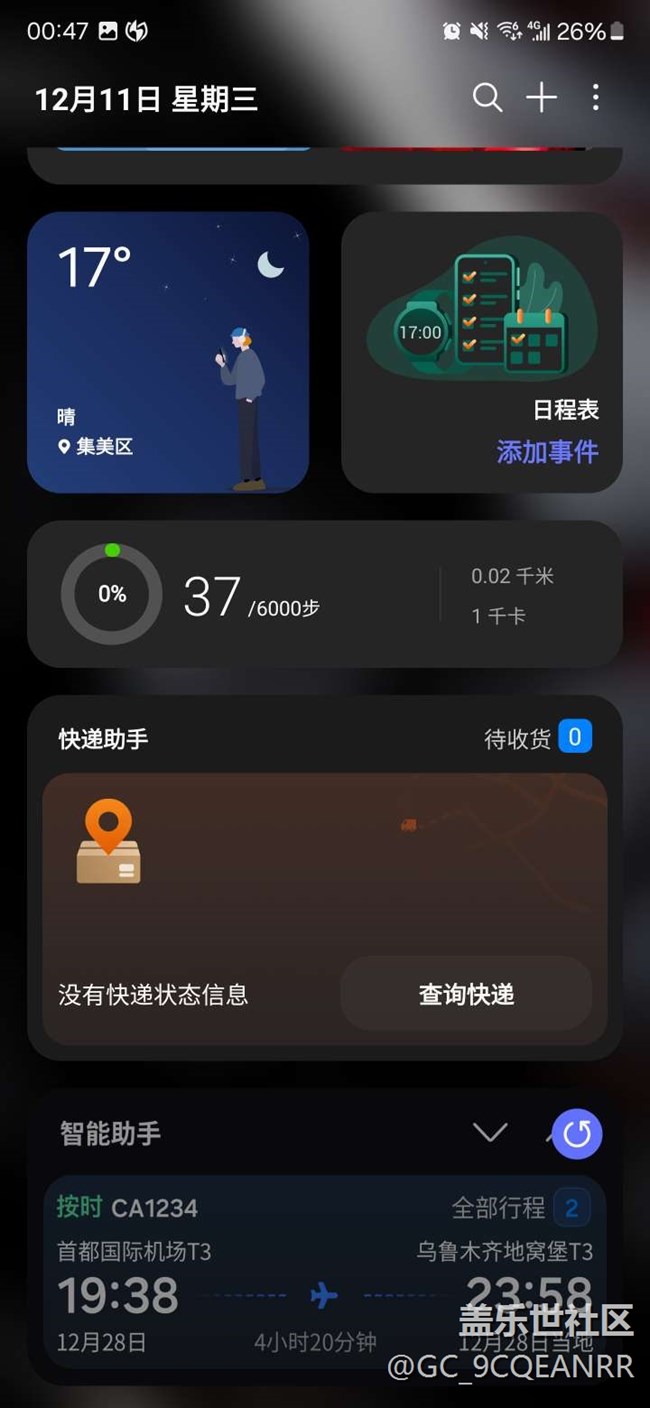Open the step counter card showing 37 steps
Screen dimensions: 650x1408
[x=325, y=594]
